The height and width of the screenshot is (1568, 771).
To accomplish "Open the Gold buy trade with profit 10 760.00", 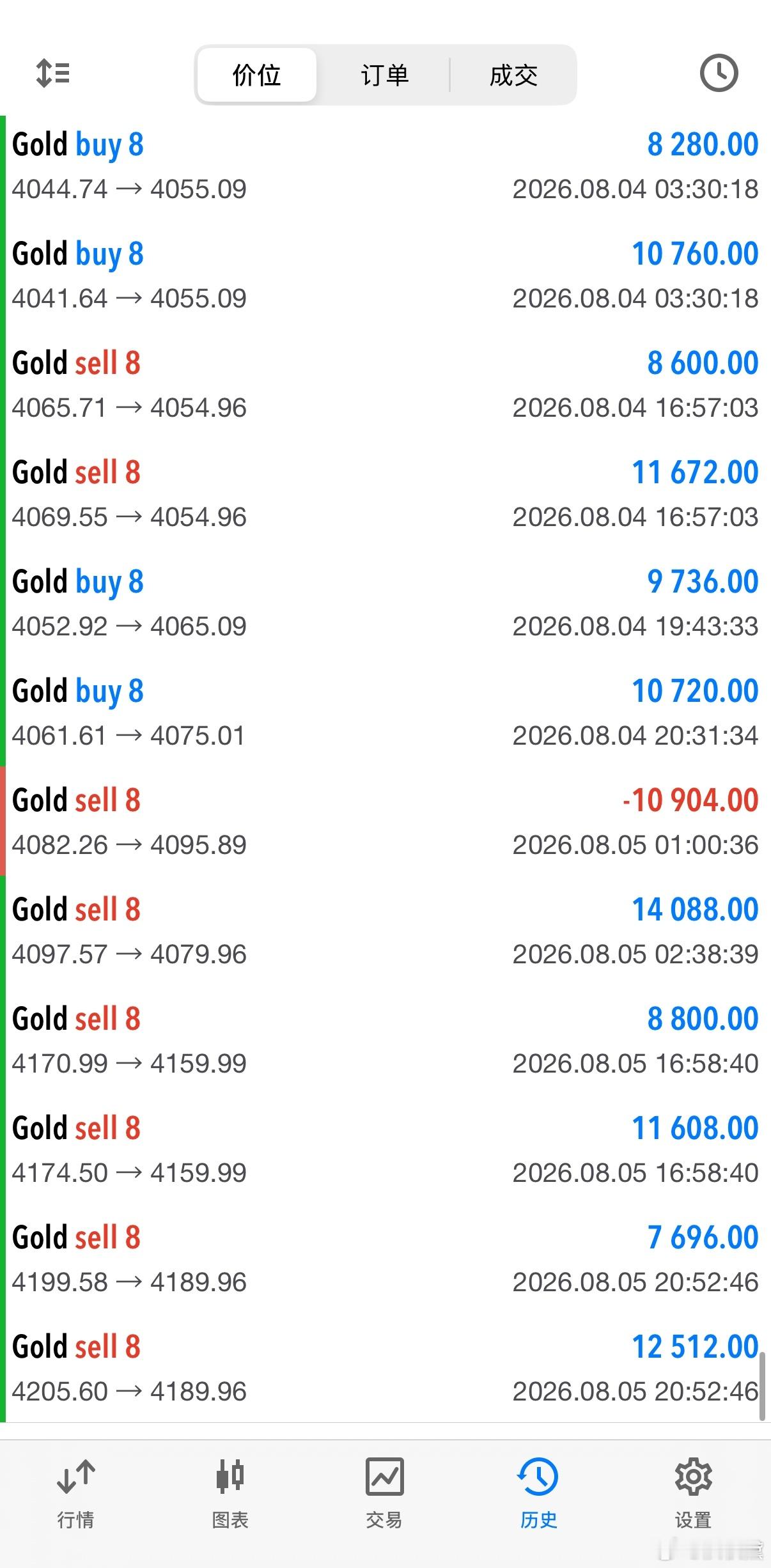I will click(x=385, y=276).
